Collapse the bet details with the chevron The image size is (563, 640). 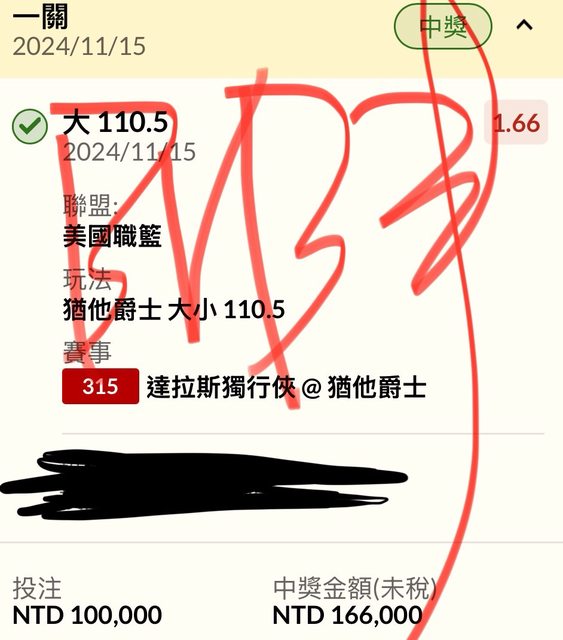(525, 25)
